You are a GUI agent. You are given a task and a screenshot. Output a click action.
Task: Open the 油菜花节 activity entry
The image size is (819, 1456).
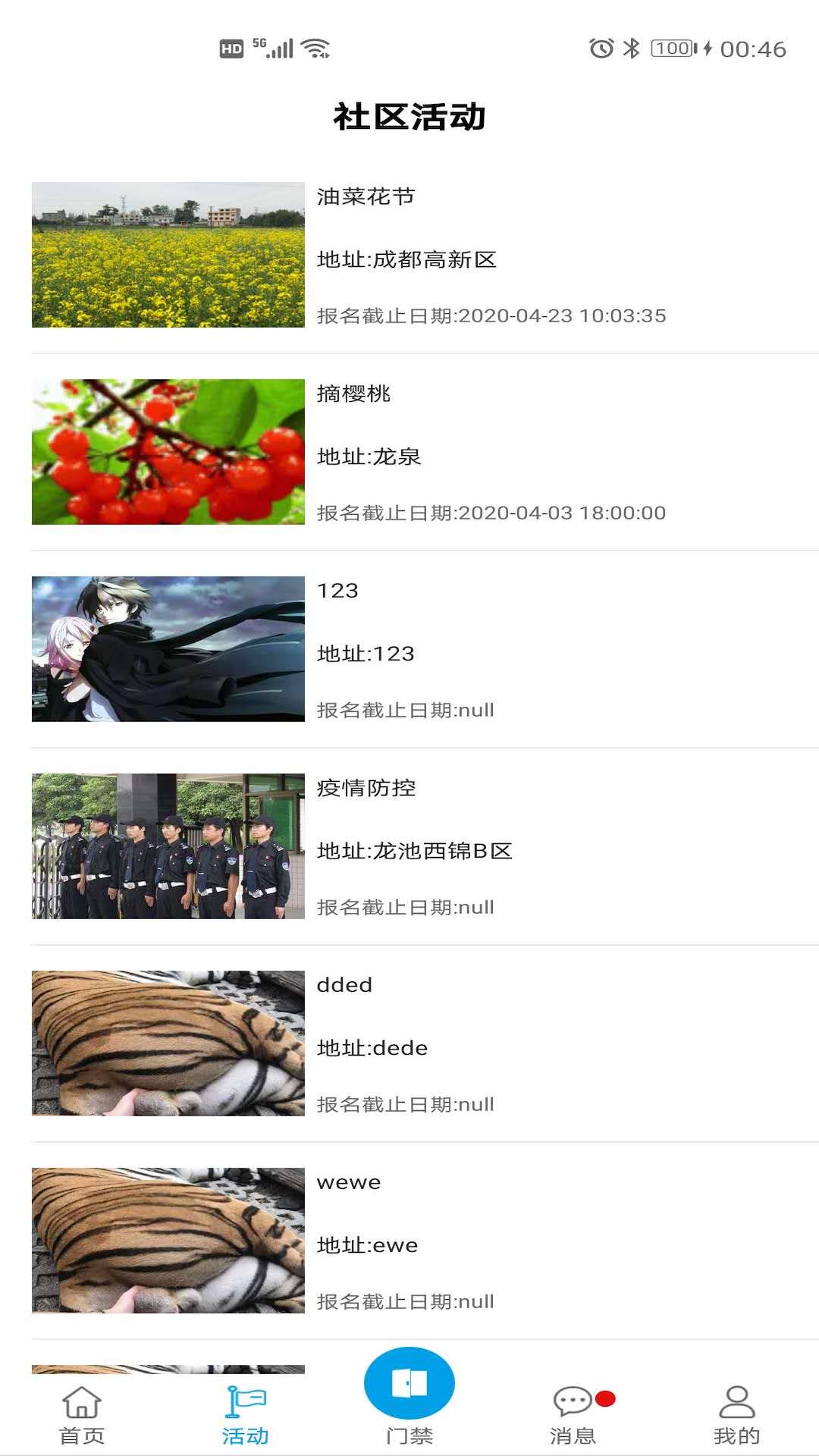click(409, 254)
